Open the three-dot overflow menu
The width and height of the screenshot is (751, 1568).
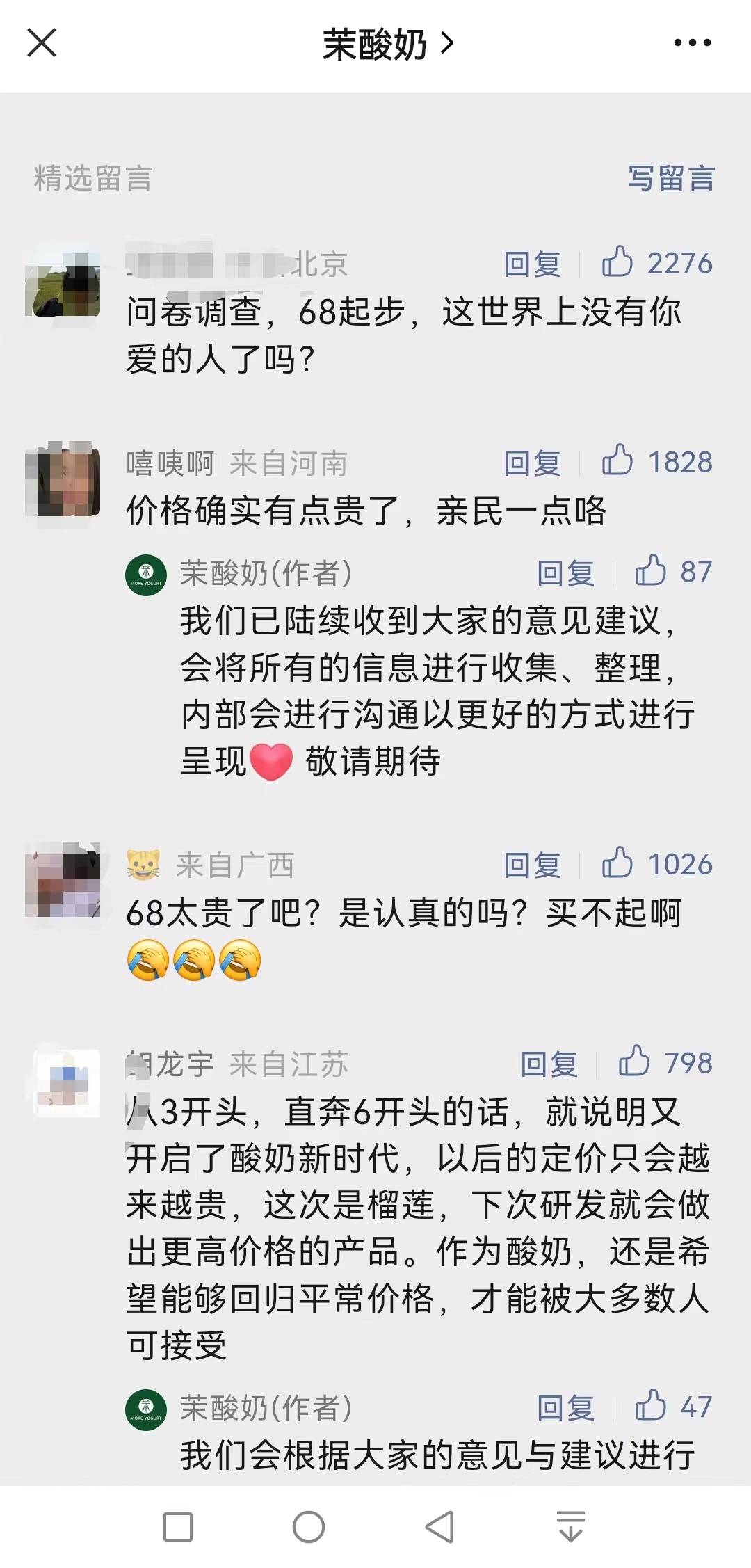[692, 43]
